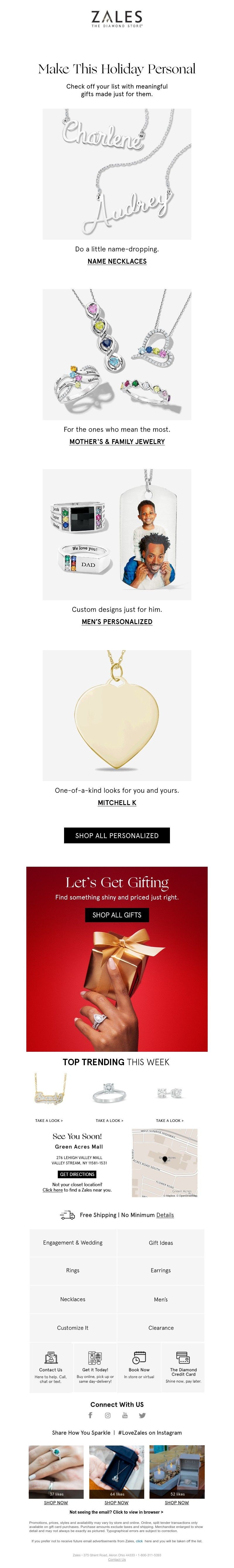View the email in browser
Screen dimensions: 234x1568
tap(116, 1512)
